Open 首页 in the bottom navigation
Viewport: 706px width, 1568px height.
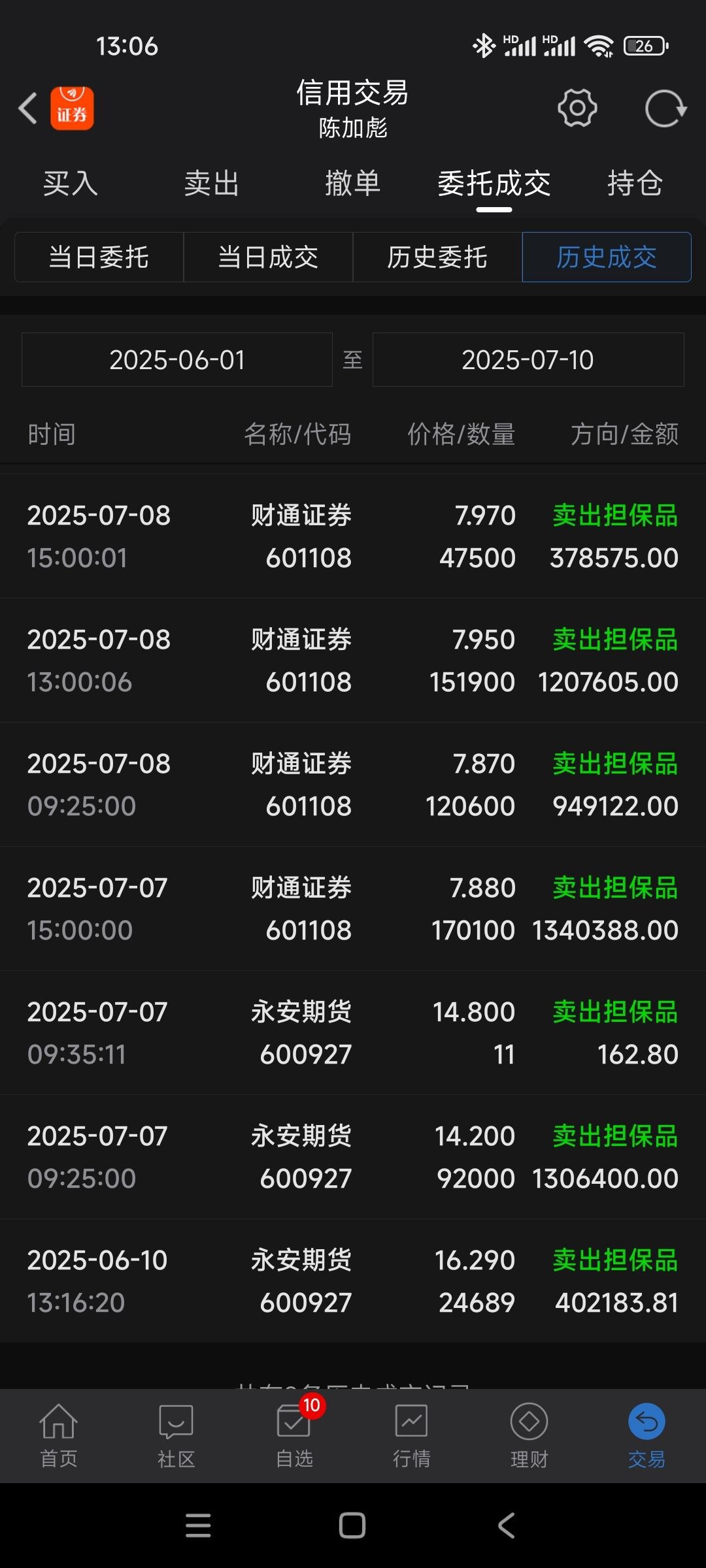coord(59,1436)
